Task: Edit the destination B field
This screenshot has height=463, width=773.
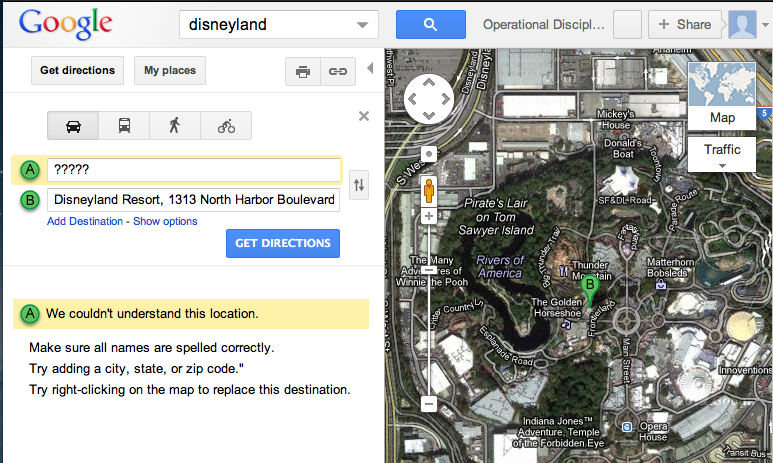Action: point(193,200)
